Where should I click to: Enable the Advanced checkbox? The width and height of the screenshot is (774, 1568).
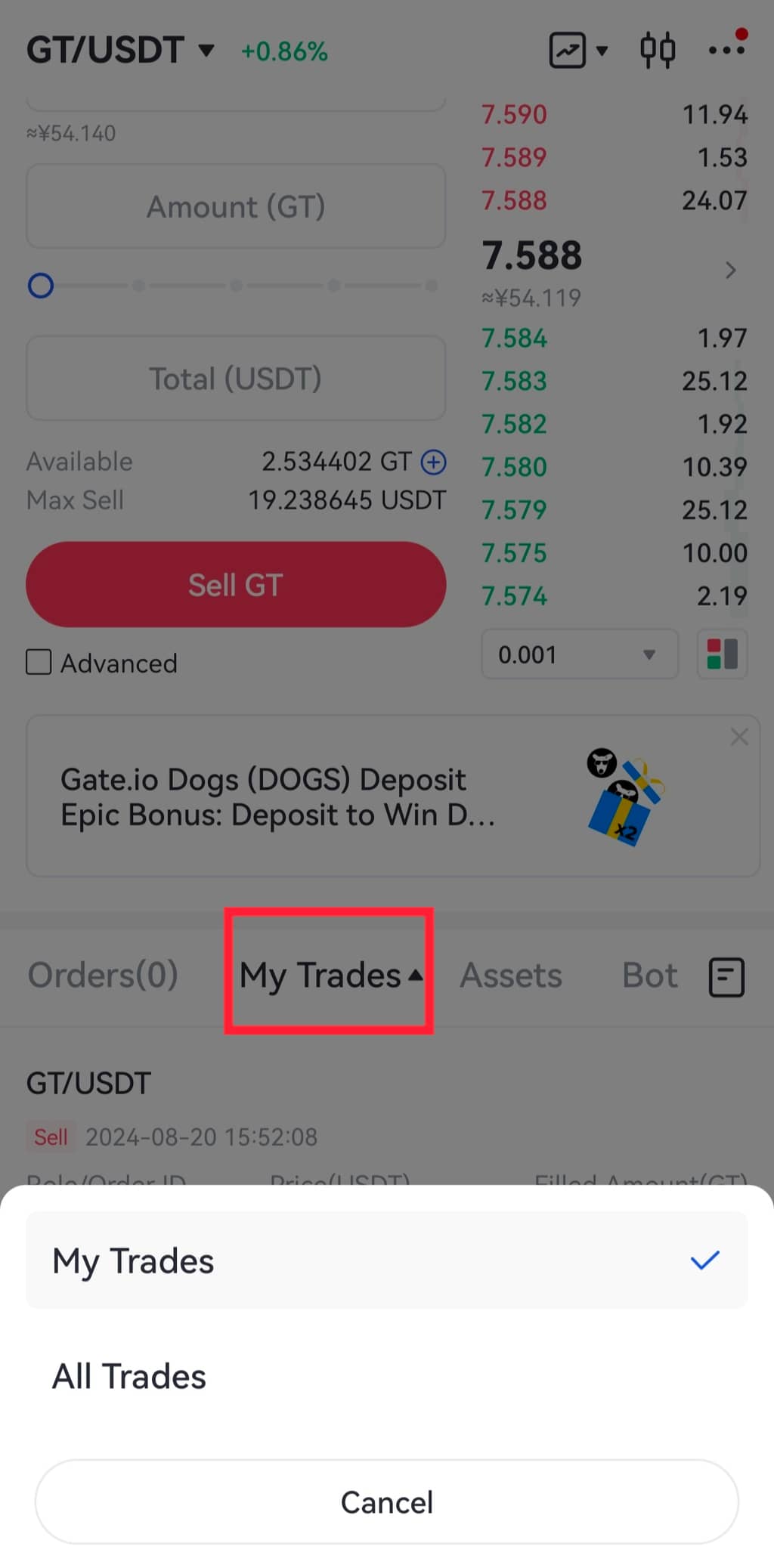(x=39, y=662)
